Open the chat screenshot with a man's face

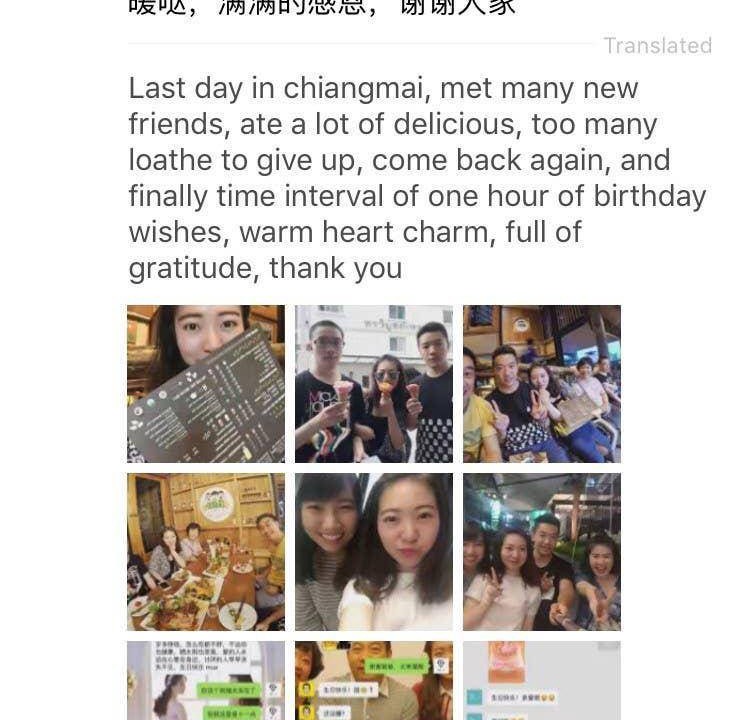[373, 681]
